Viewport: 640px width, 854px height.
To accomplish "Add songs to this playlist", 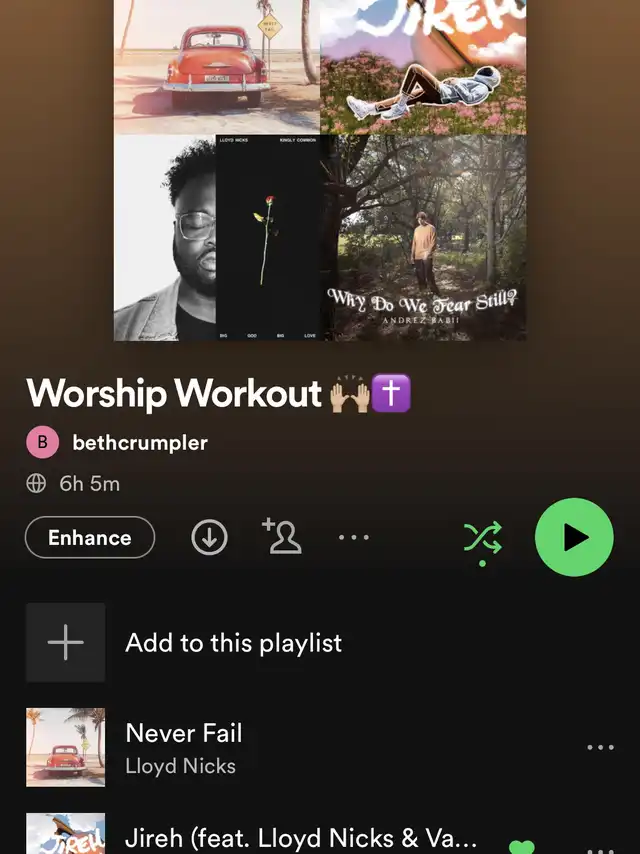I will coord(233,643).
